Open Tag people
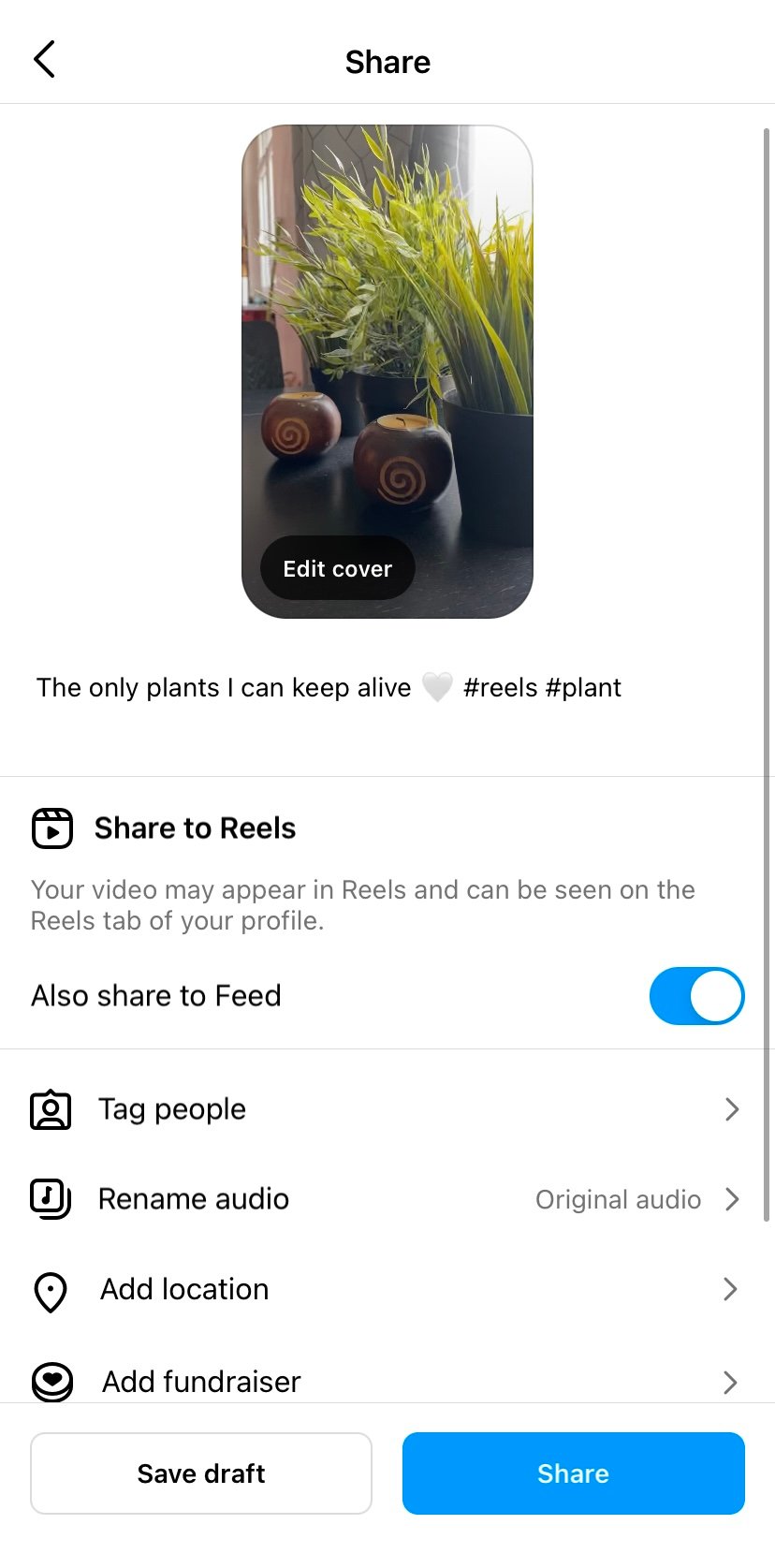Image resolution: width=775 pixels, height=1568 pixels. tap(386, 1109)
